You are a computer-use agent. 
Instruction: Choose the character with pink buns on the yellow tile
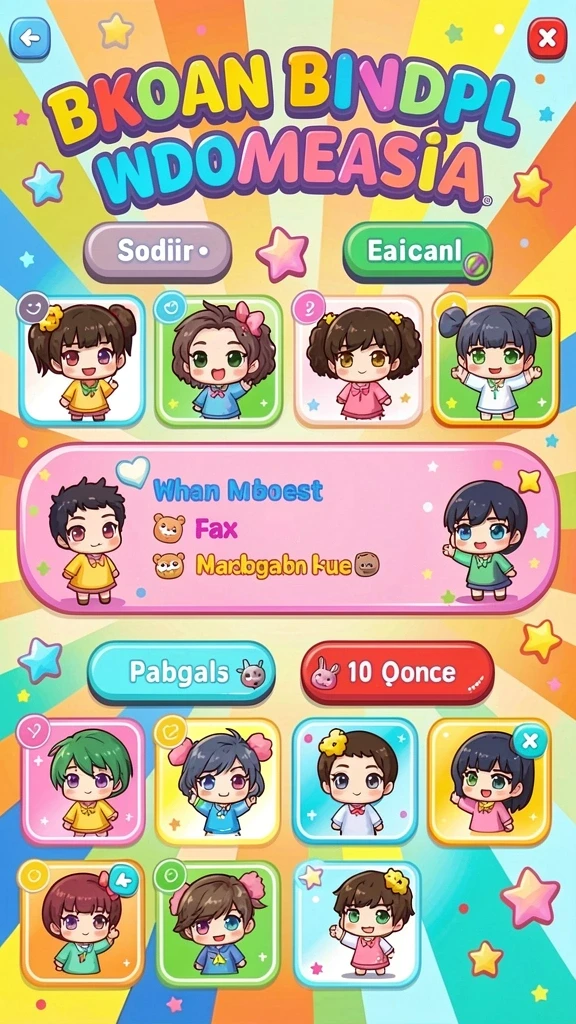[219, 781]
